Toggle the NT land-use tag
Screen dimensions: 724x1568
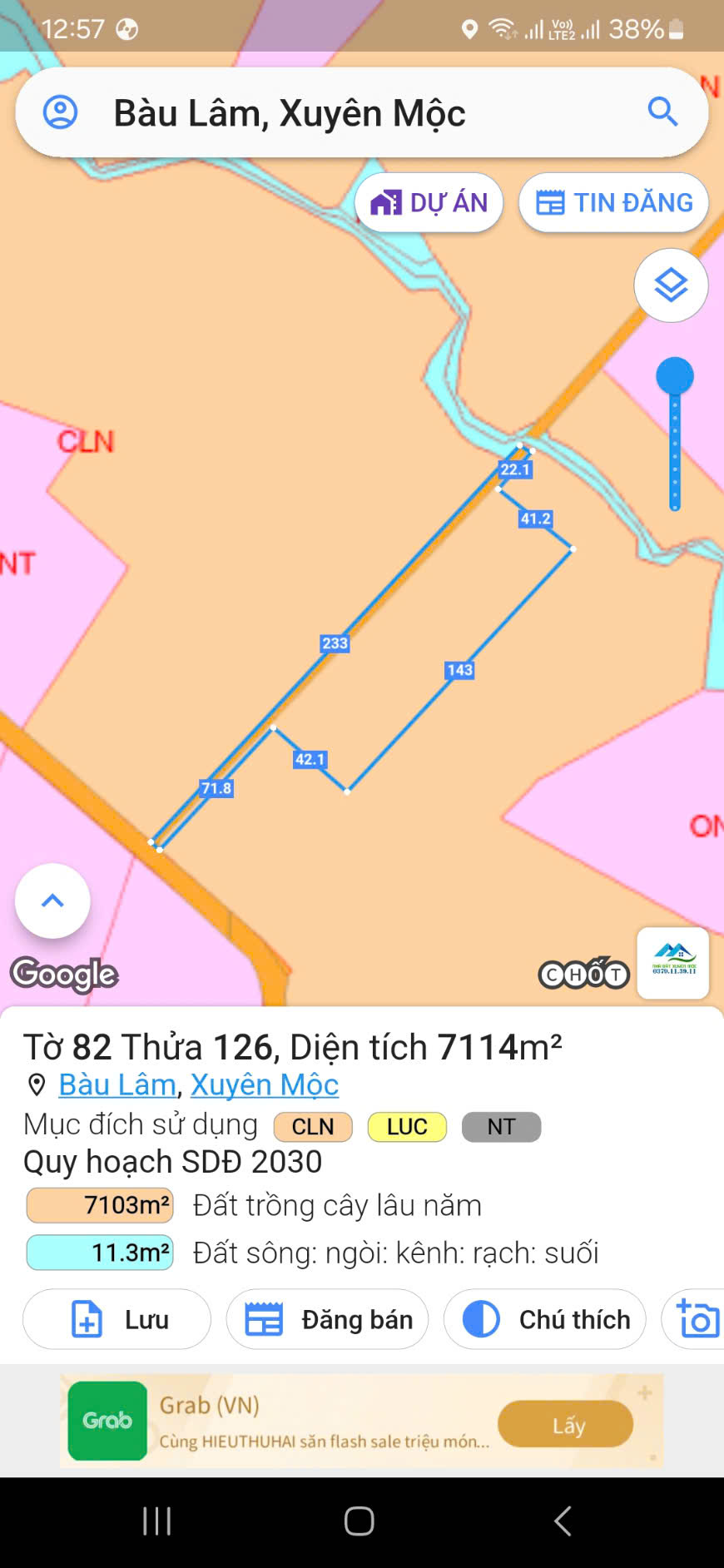[501, 1127]
